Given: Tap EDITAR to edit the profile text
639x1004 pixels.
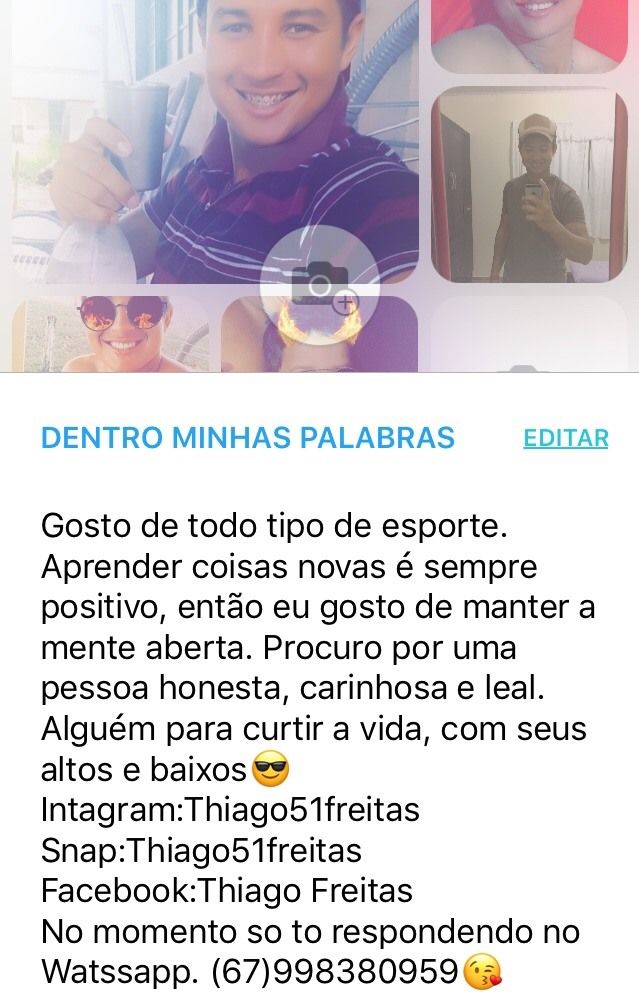Looking at the screenshot, I should [565, 438].
